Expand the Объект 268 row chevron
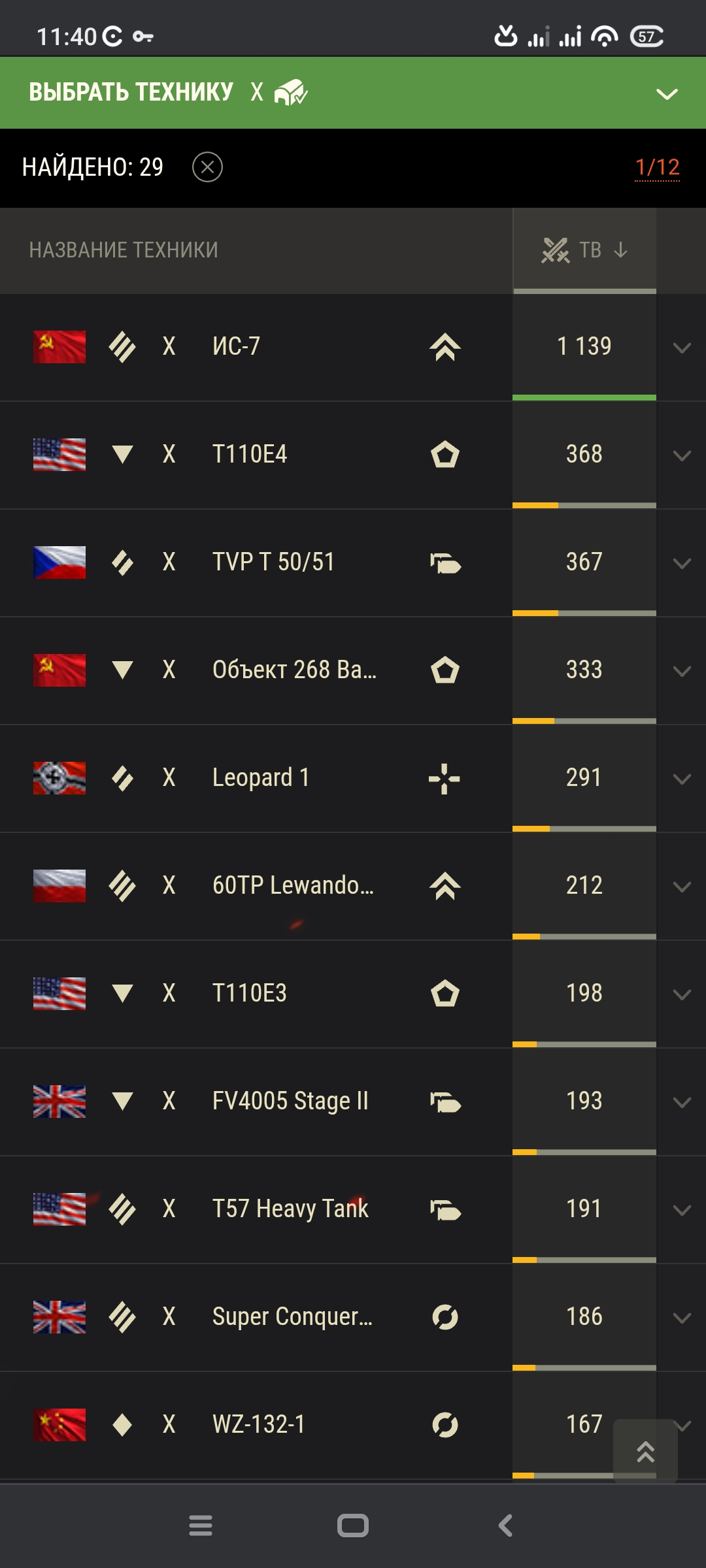The height and width of the screenshot is (1568, 706). pyautogui.click(x=682, y=671)
